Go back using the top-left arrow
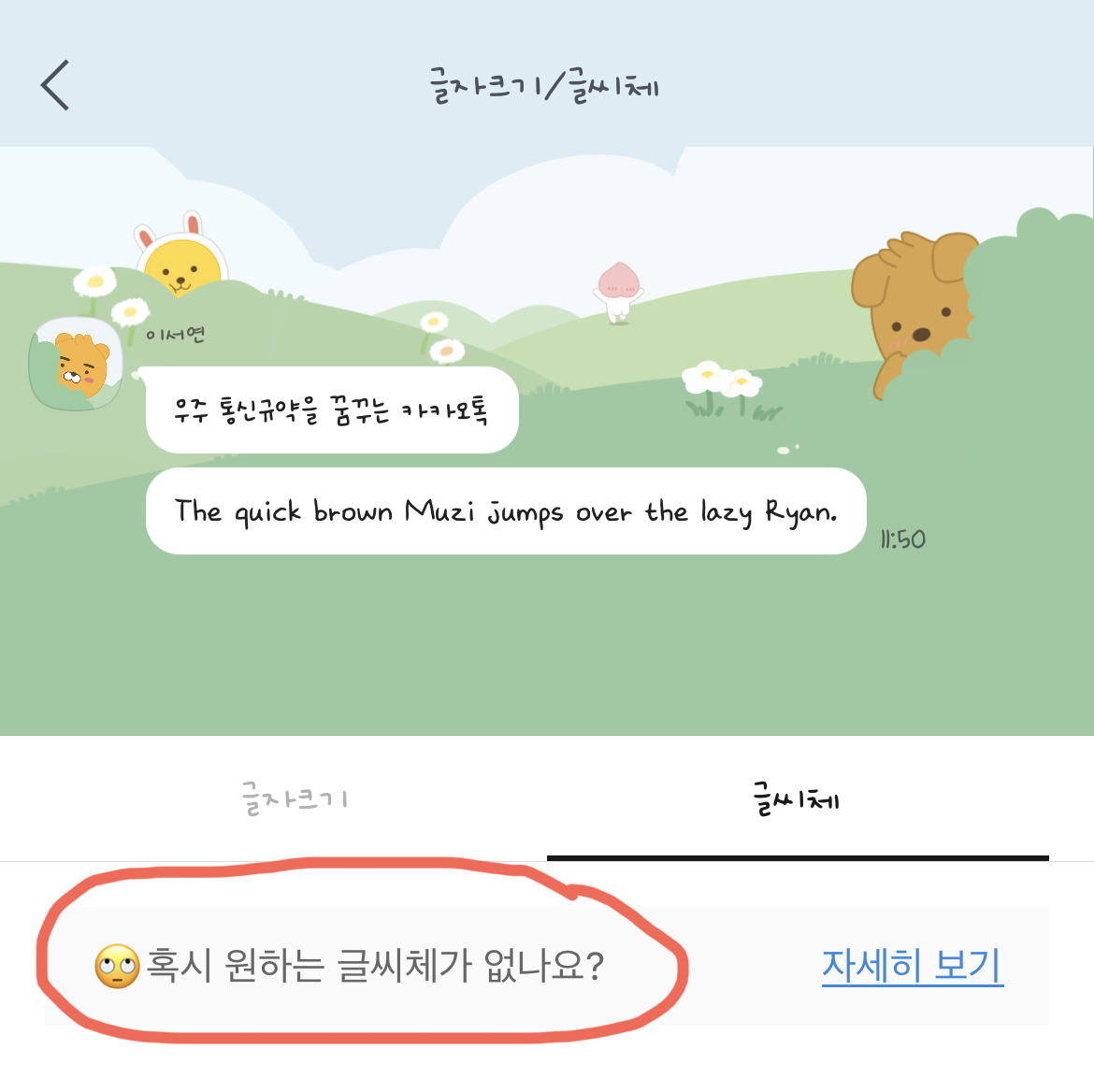1094x1092 pixels. (x=55, y=85)
